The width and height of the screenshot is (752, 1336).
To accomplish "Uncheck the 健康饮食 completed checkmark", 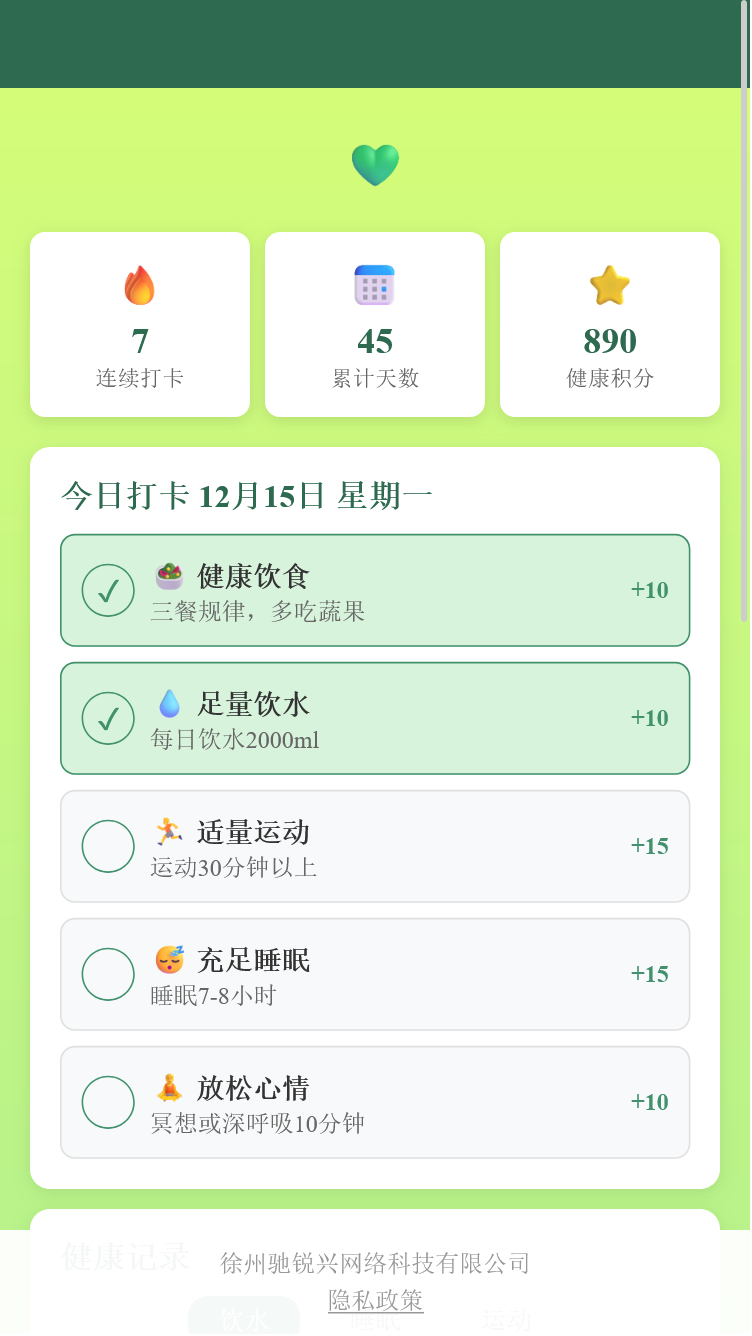I will (x=108, y=590).
